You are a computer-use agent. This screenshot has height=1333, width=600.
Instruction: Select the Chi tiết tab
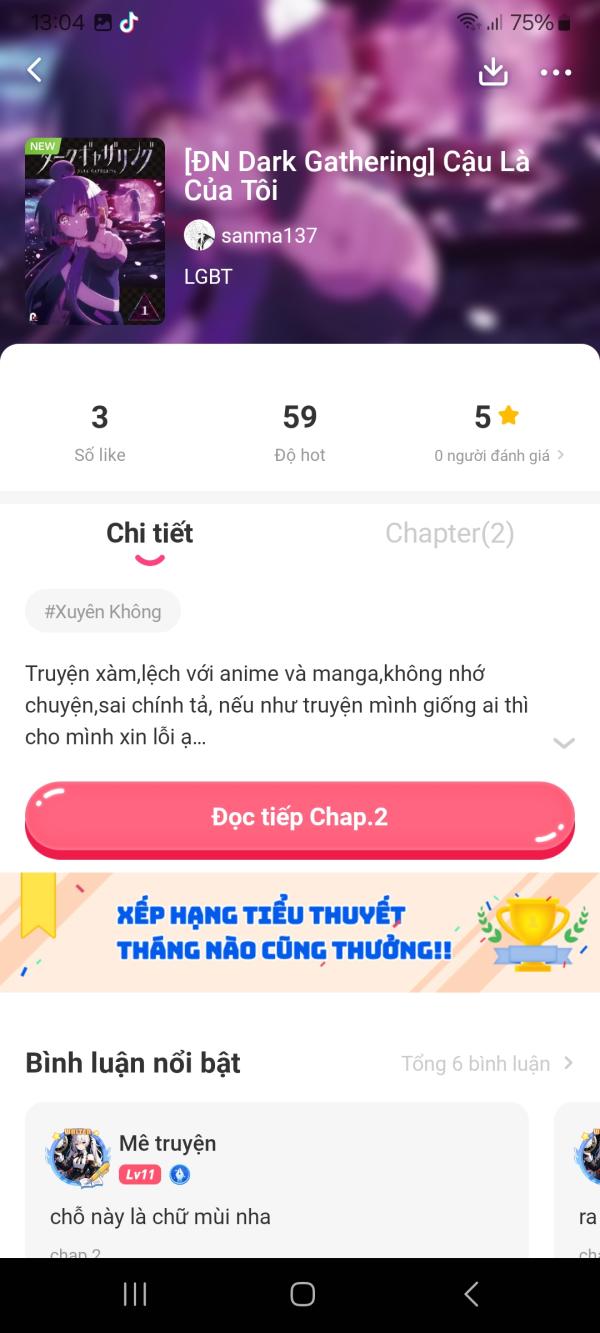tap(150, 533)
